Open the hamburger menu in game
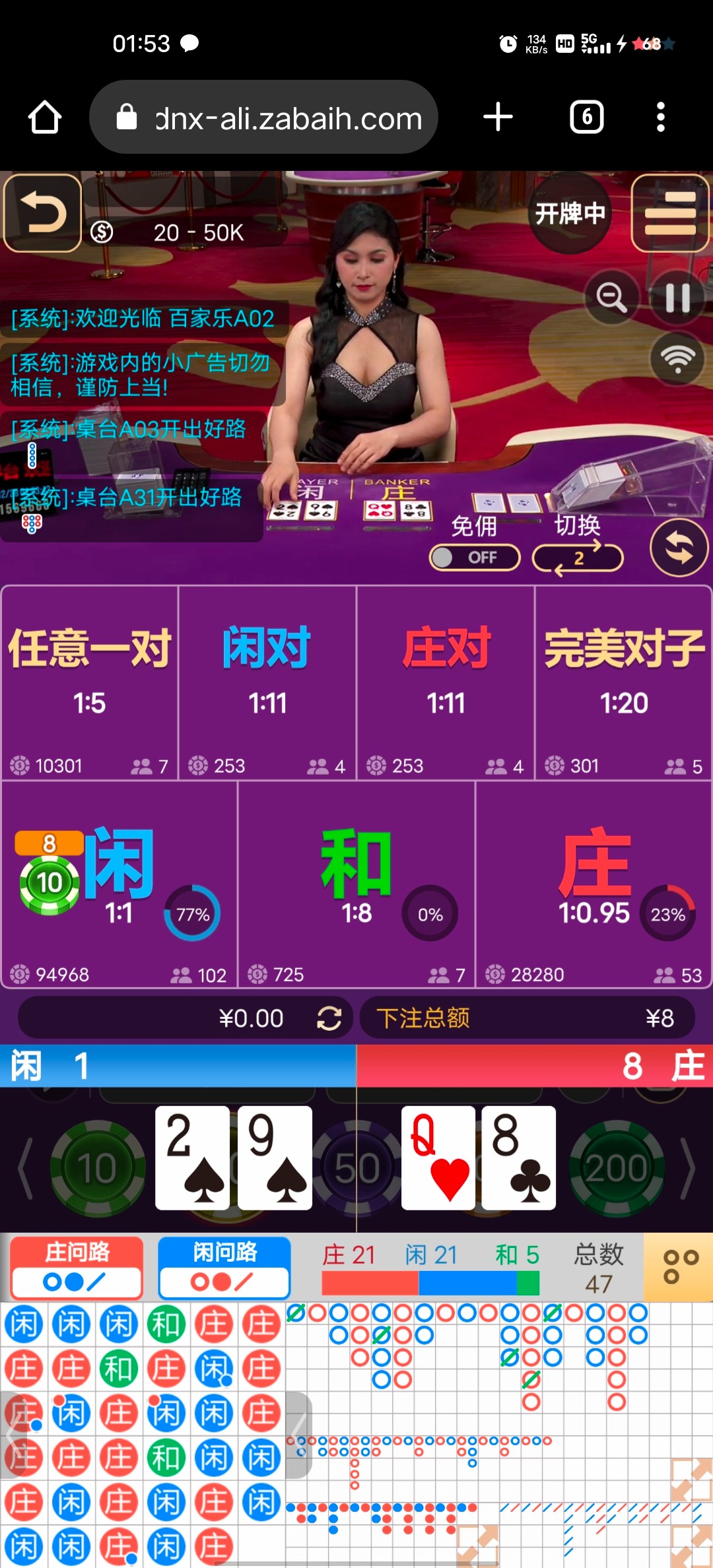 (669, 213)
